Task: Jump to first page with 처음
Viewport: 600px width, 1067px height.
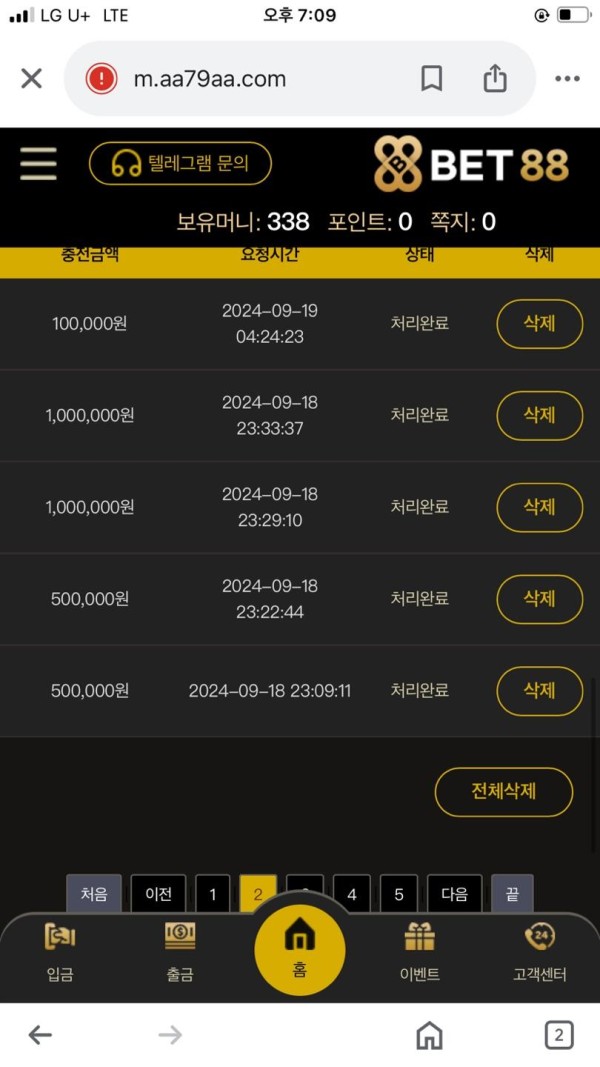Action: click(94, 893)
